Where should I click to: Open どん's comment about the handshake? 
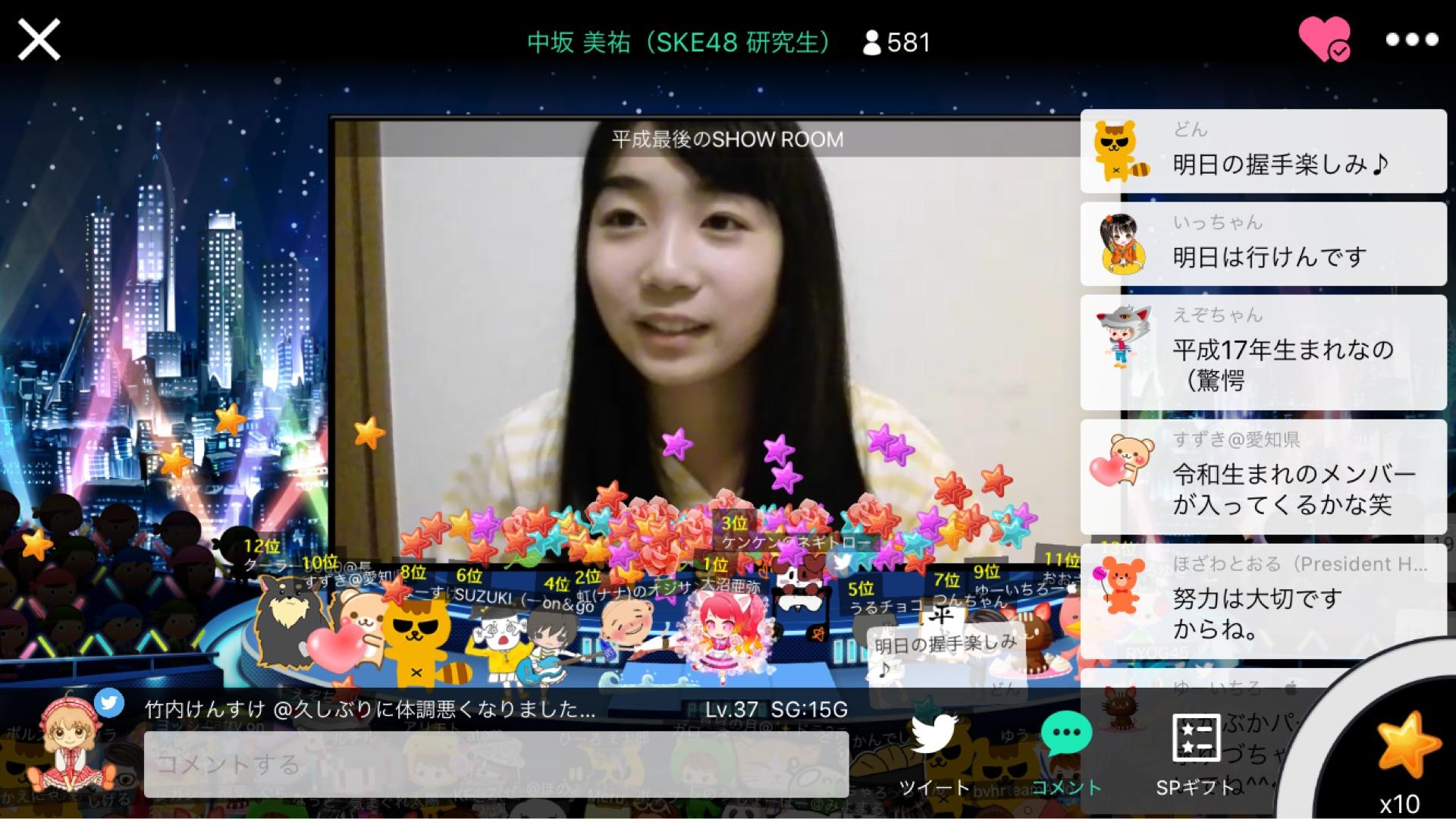(1263, 151)
